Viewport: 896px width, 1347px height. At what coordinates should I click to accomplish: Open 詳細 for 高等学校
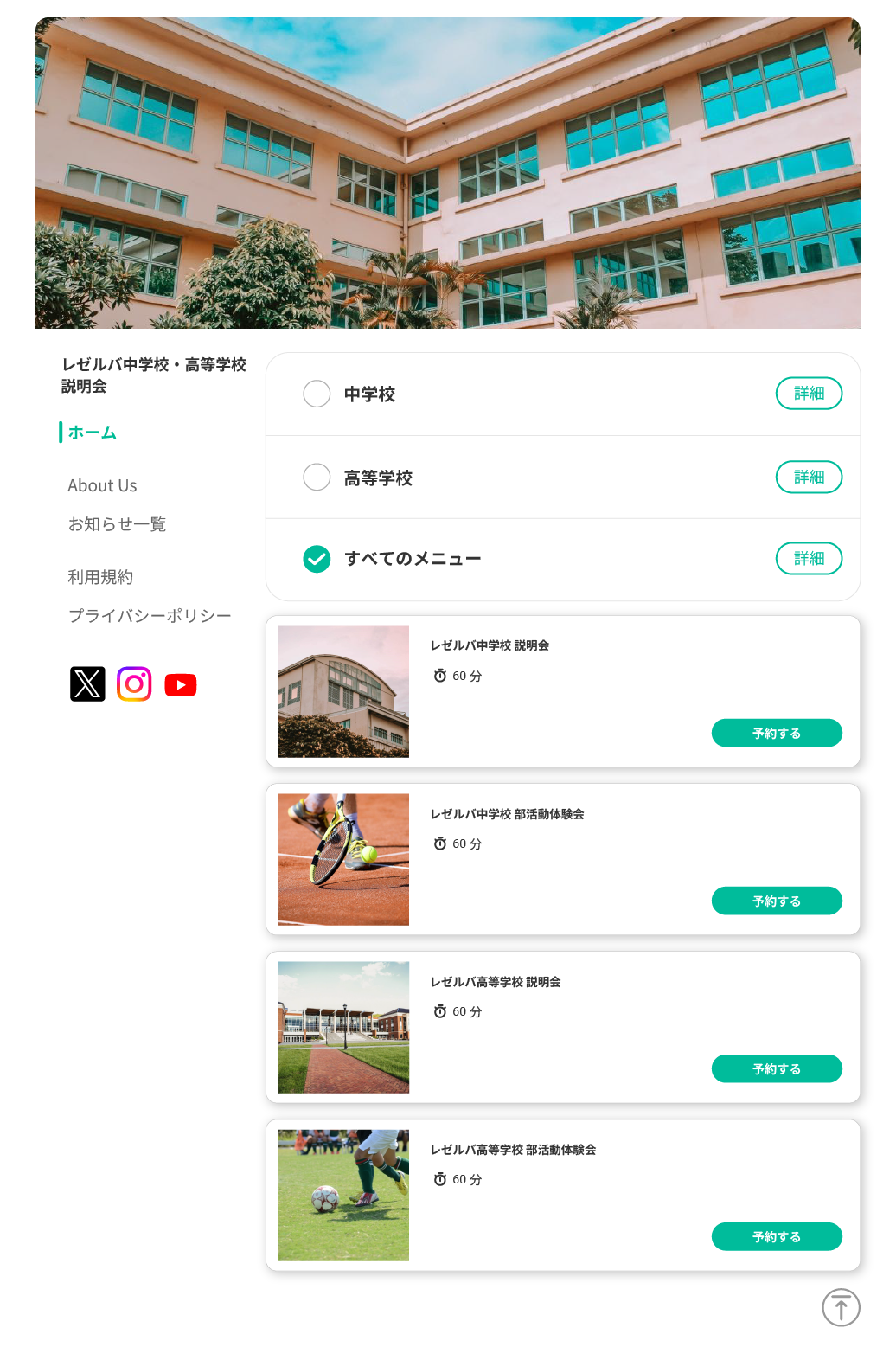[808, 477]
